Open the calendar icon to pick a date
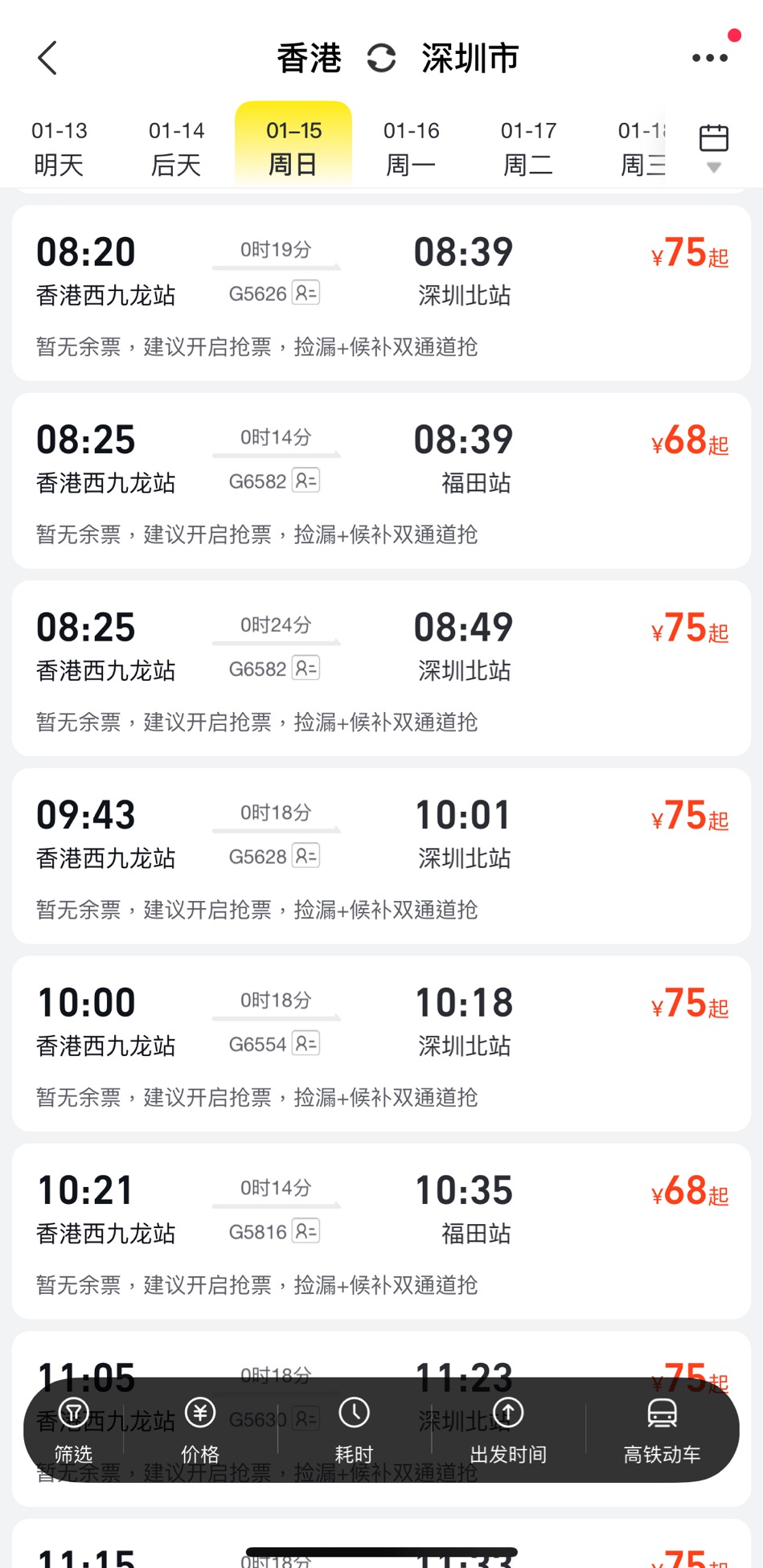This screenshot has width=763, height=1568. pyautogui.click(x=712, y=138)
